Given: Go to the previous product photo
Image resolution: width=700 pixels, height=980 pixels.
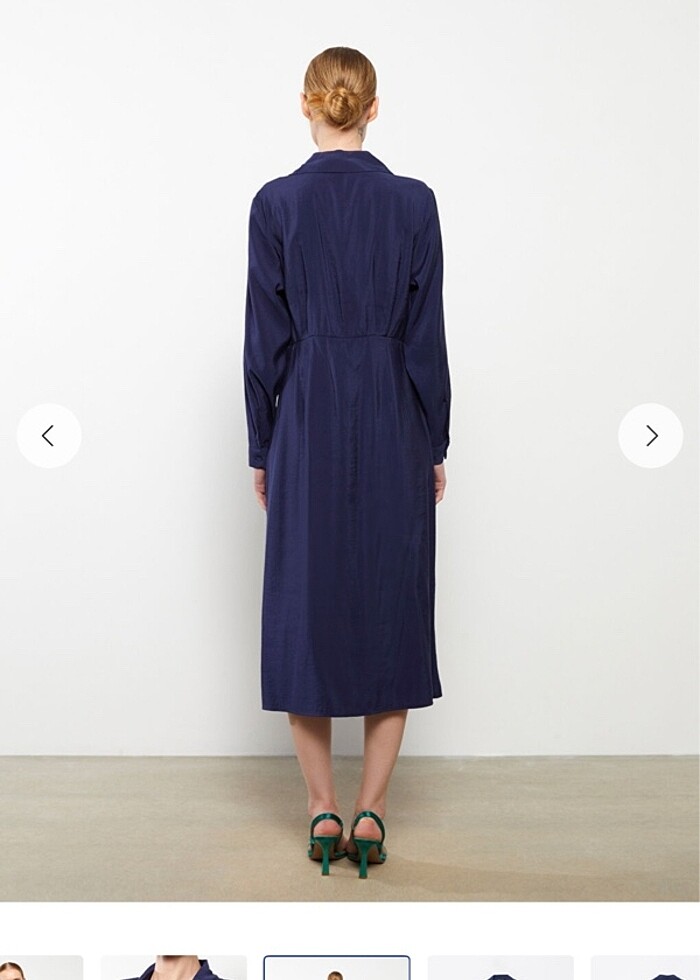Looking at the screenshot, I should pyautogui.click(x=49, y=436).
